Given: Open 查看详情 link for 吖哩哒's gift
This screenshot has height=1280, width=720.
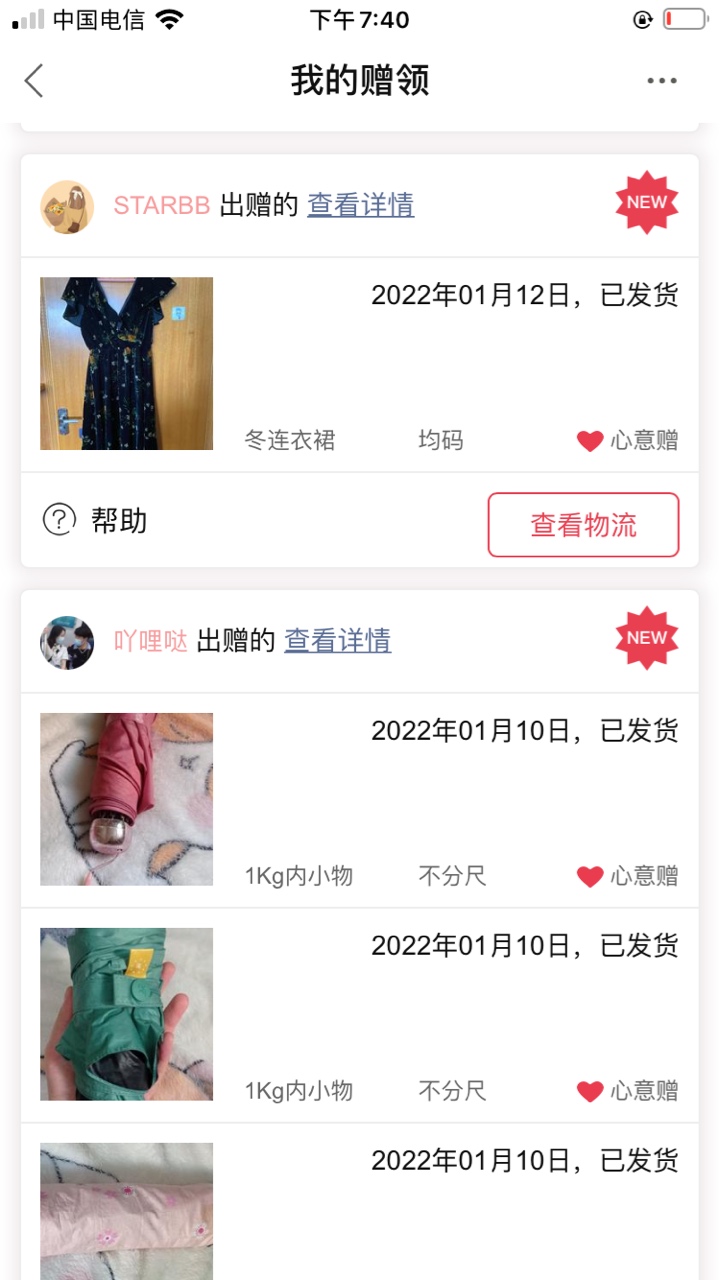Looking at the screenshot, I should click(x=337, y=641).
